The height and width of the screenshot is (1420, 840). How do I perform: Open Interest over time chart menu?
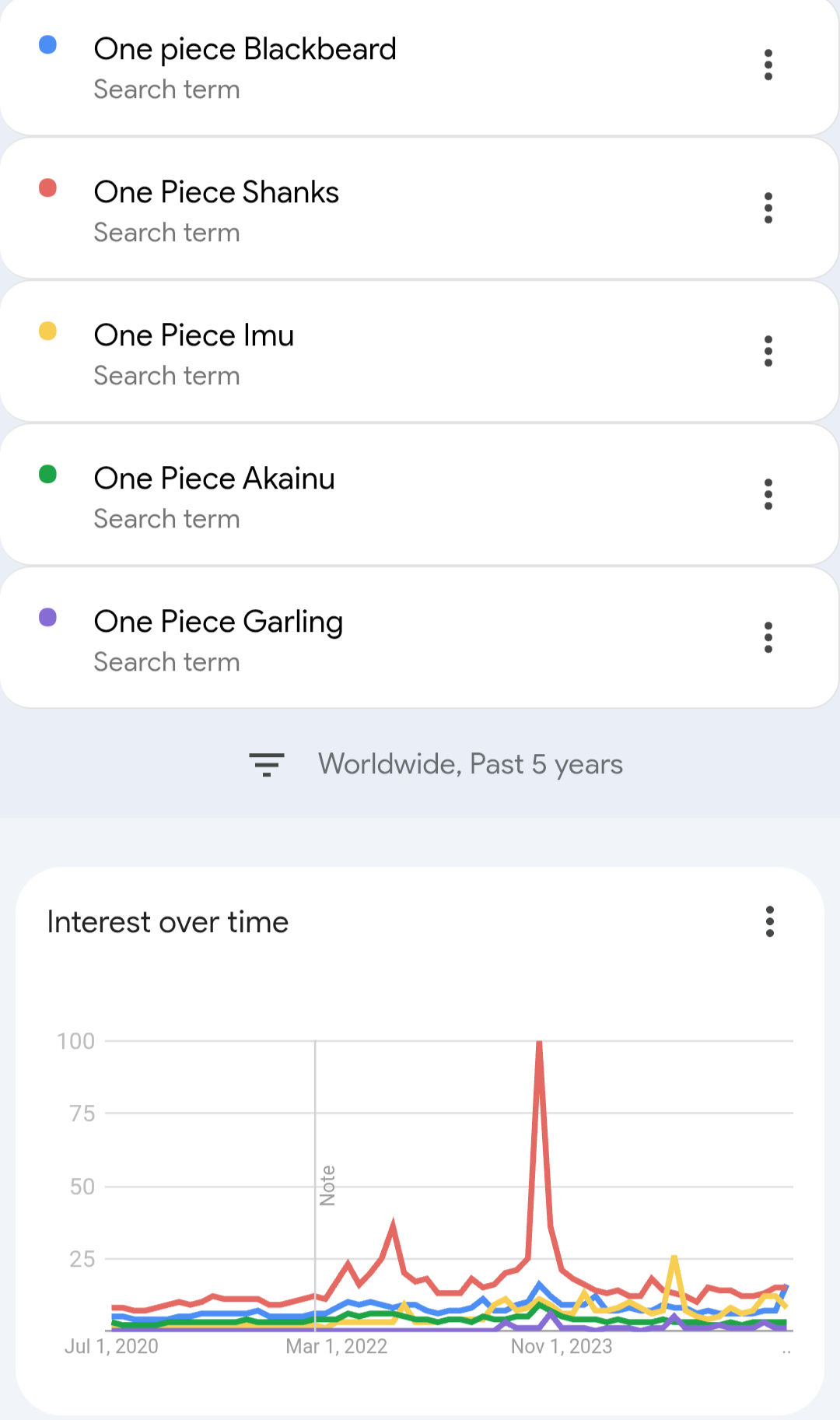tap(769, 921)
